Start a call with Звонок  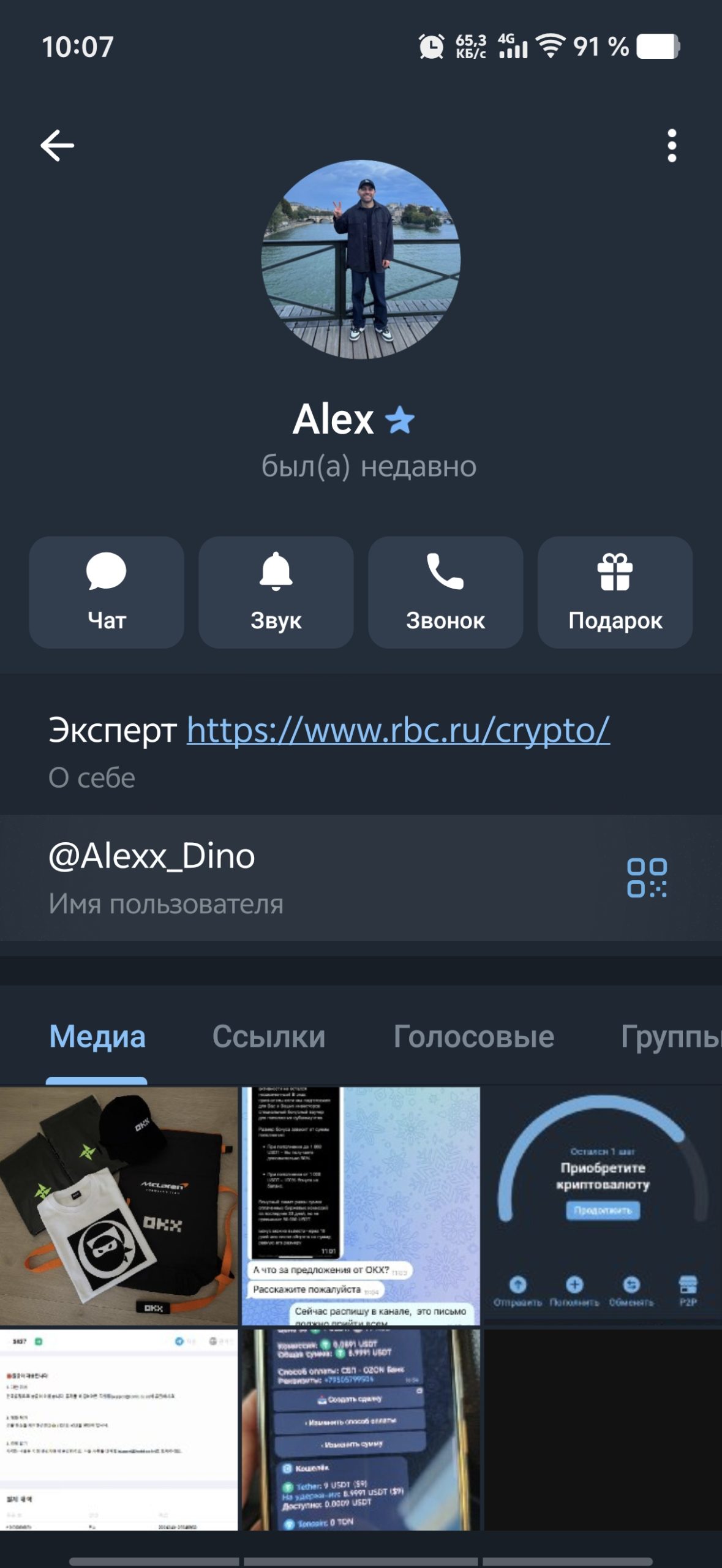tap(445, 592)
